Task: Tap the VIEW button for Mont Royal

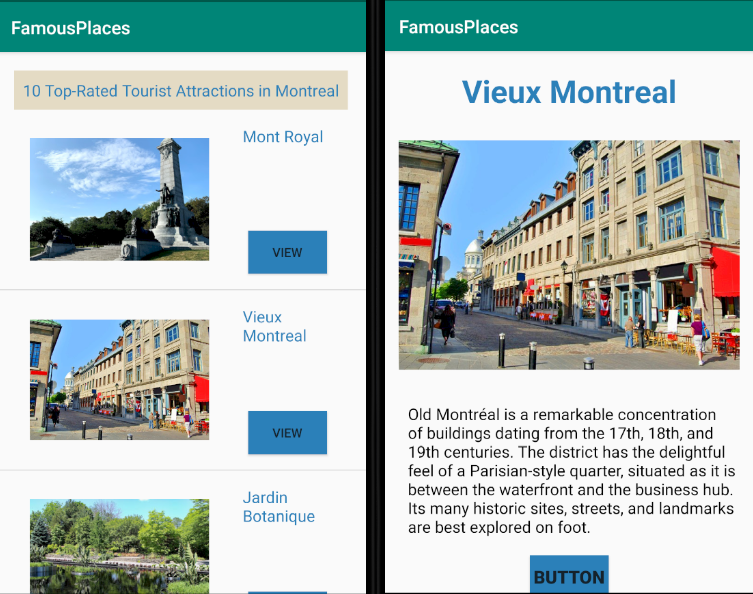Action: [x=287, y=252]
